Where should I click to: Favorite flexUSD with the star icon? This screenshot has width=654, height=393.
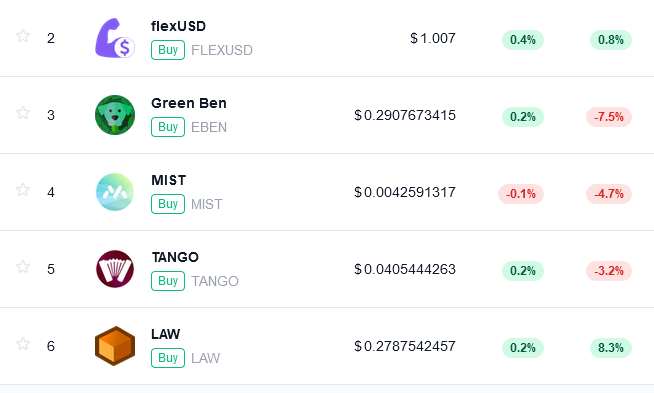[x=23, y=36]
